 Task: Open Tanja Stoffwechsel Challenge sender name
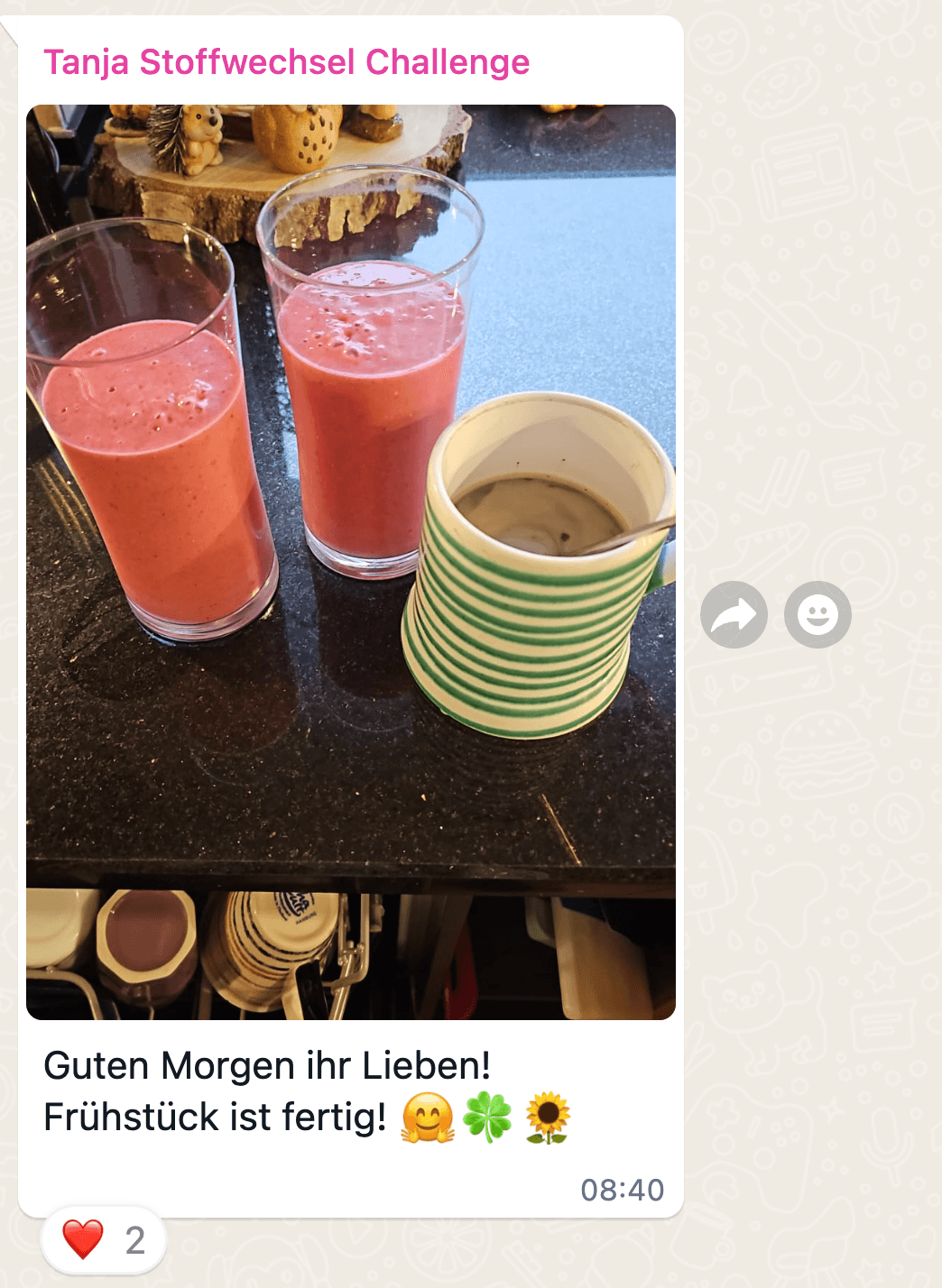(x=286, y=62)
